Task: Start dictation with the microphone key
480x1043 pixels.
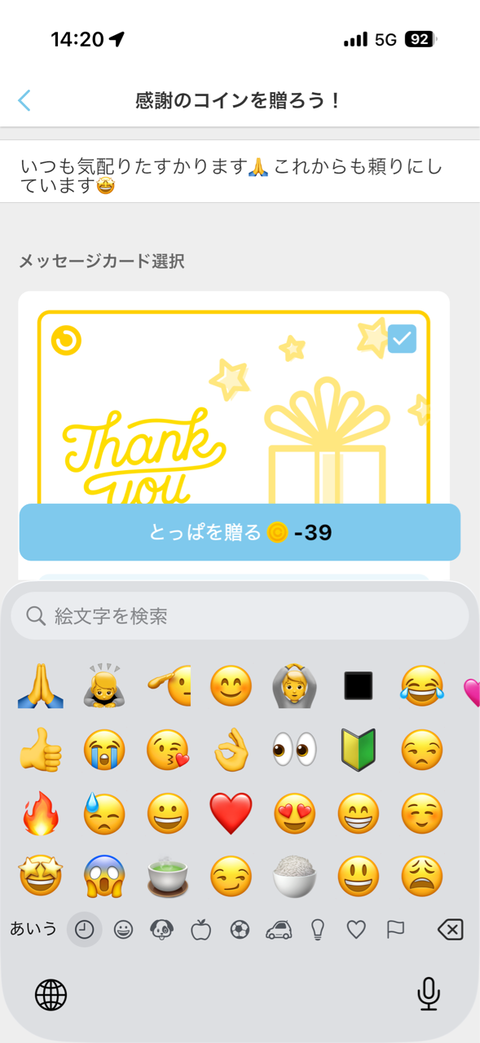Action: [429, 995]
